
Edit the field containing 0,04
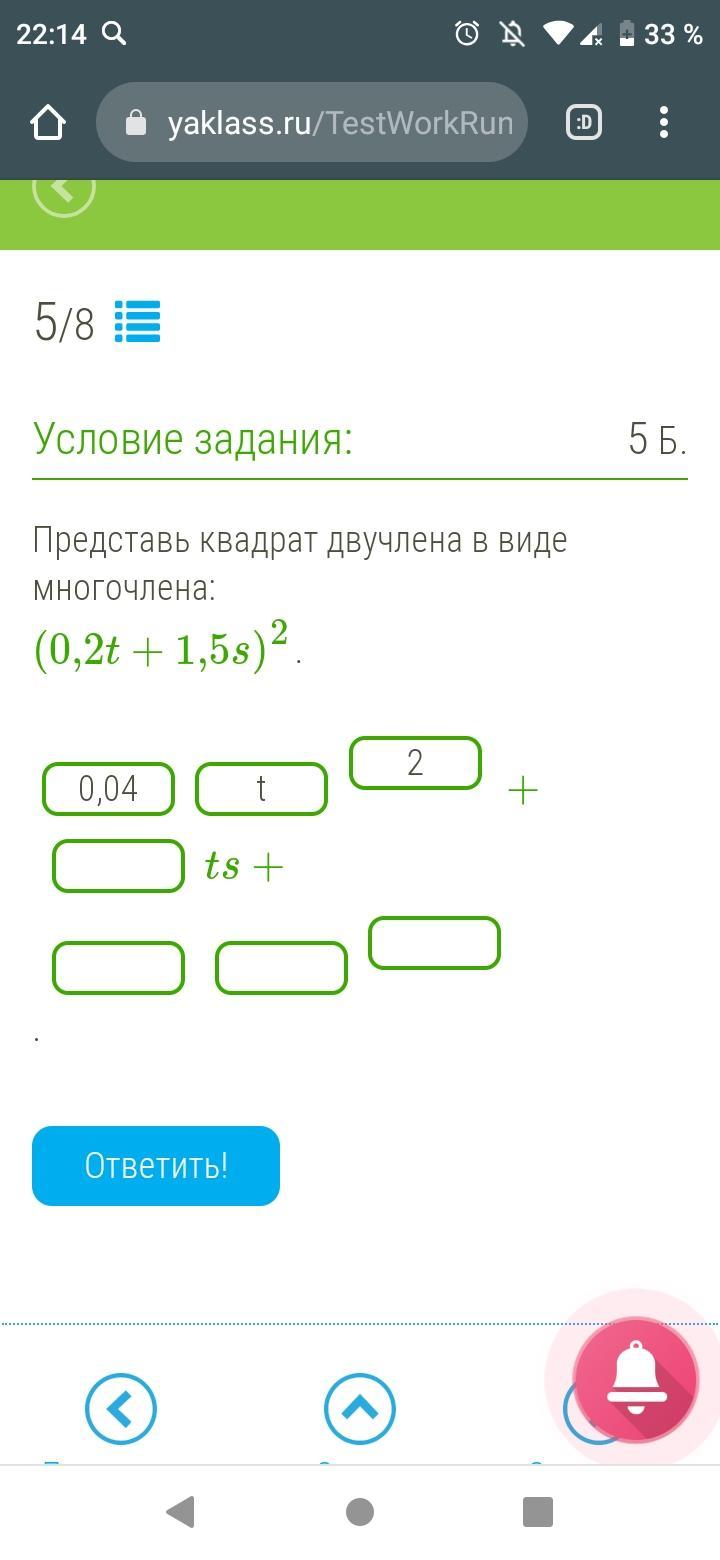pos(108,789)
